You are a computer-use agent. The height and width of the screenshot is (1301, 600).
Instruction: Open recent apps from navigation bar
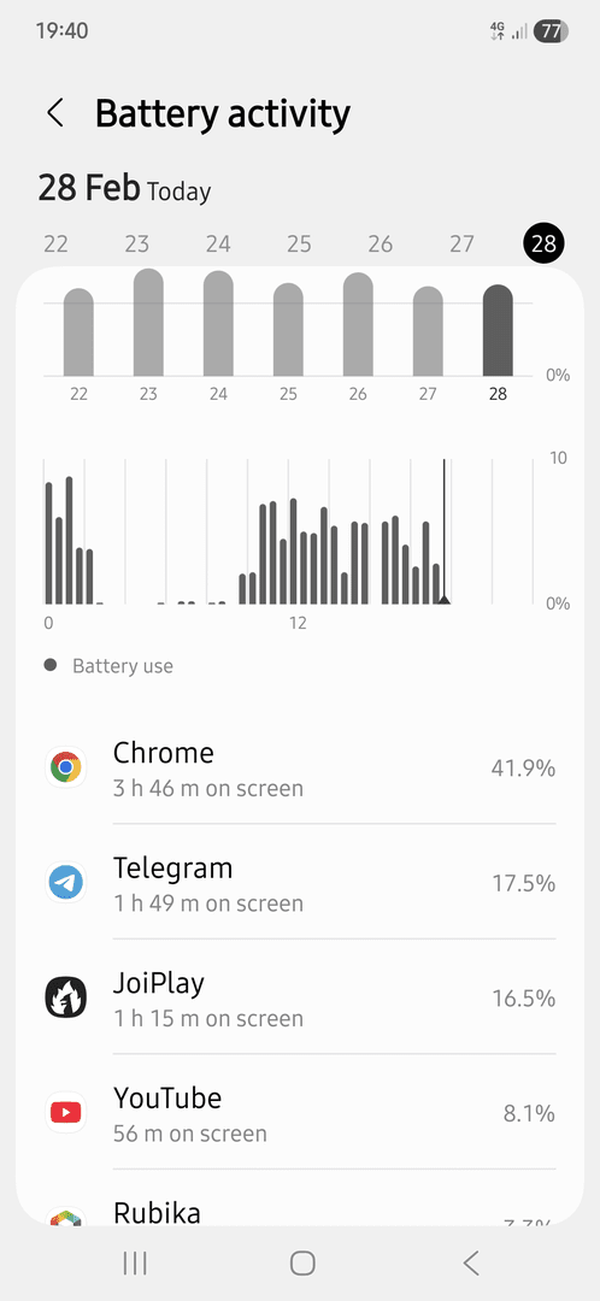pyautogui.click(x=135, y=1263)
